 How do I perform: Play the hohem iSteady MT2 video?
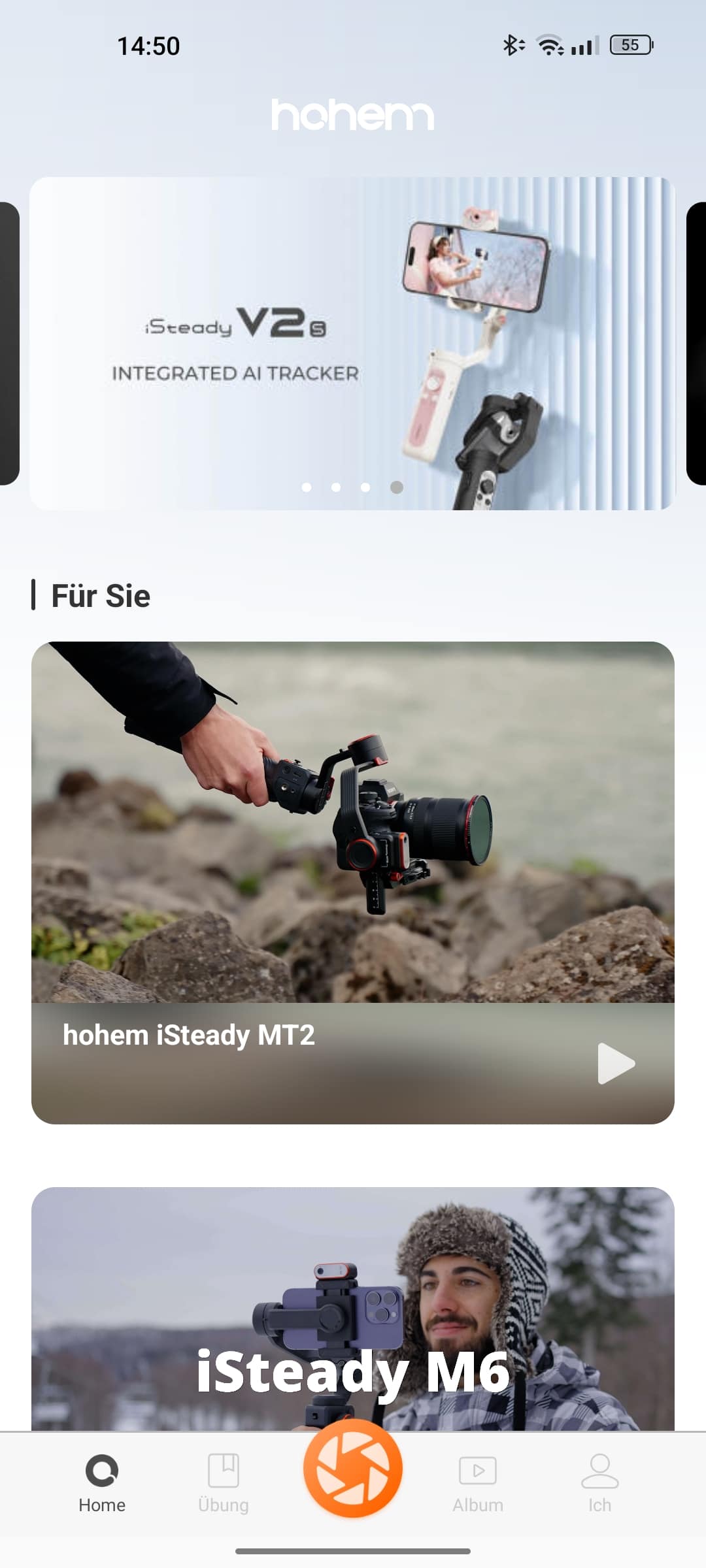tap(616, 1063)
